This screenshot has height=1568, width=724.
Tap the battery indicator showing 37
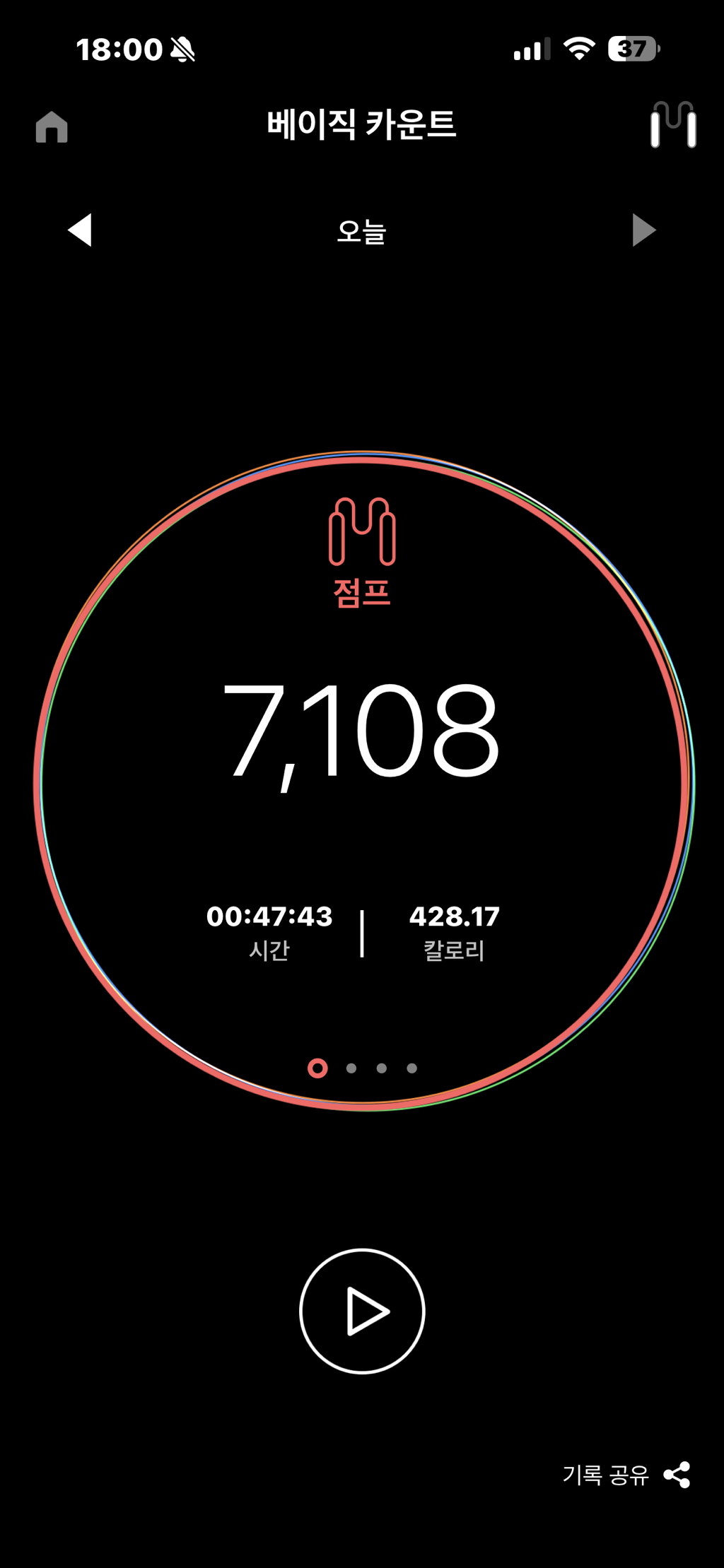coord(631,48)
